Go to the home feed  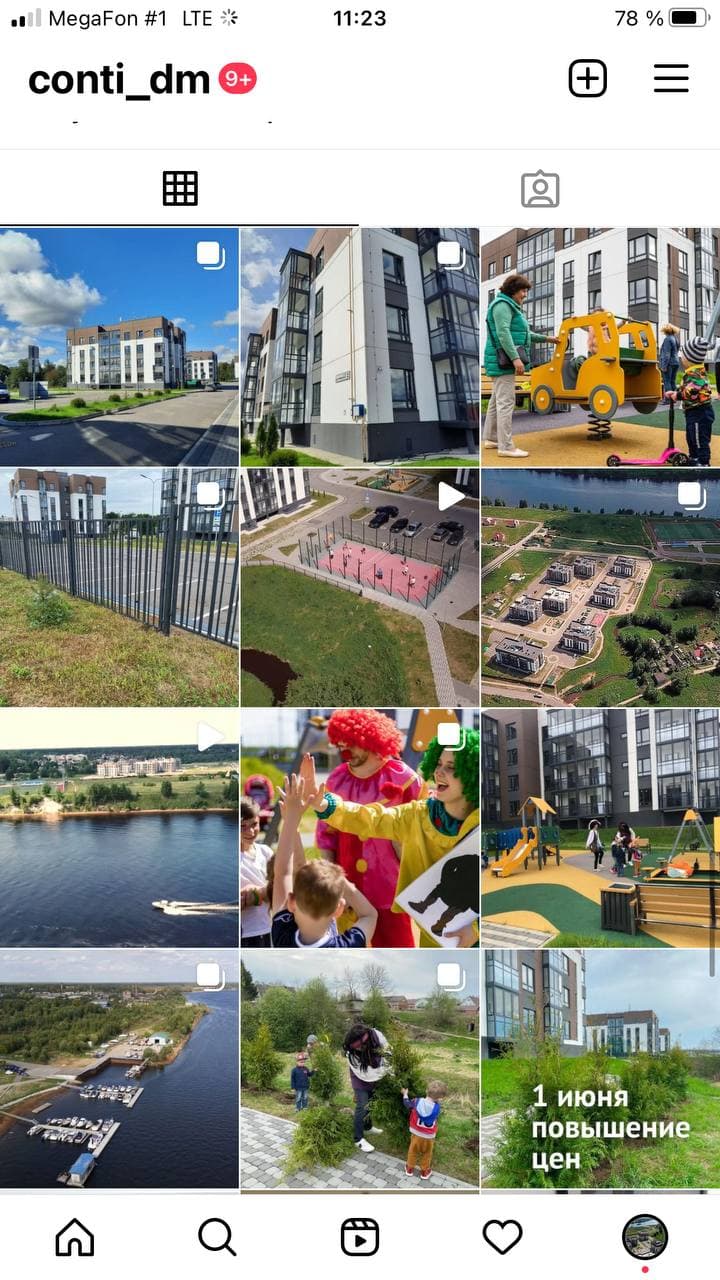[x=75, y=1237]
